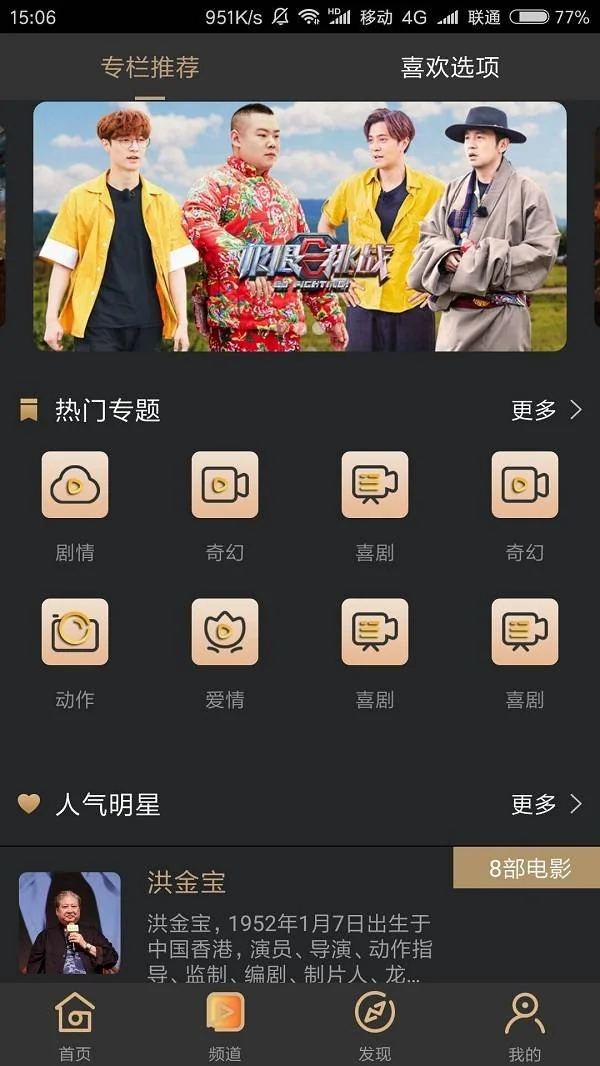Tap the 8部电影 badge
This screenshot has width=600, height=1066.
(527, 868)
